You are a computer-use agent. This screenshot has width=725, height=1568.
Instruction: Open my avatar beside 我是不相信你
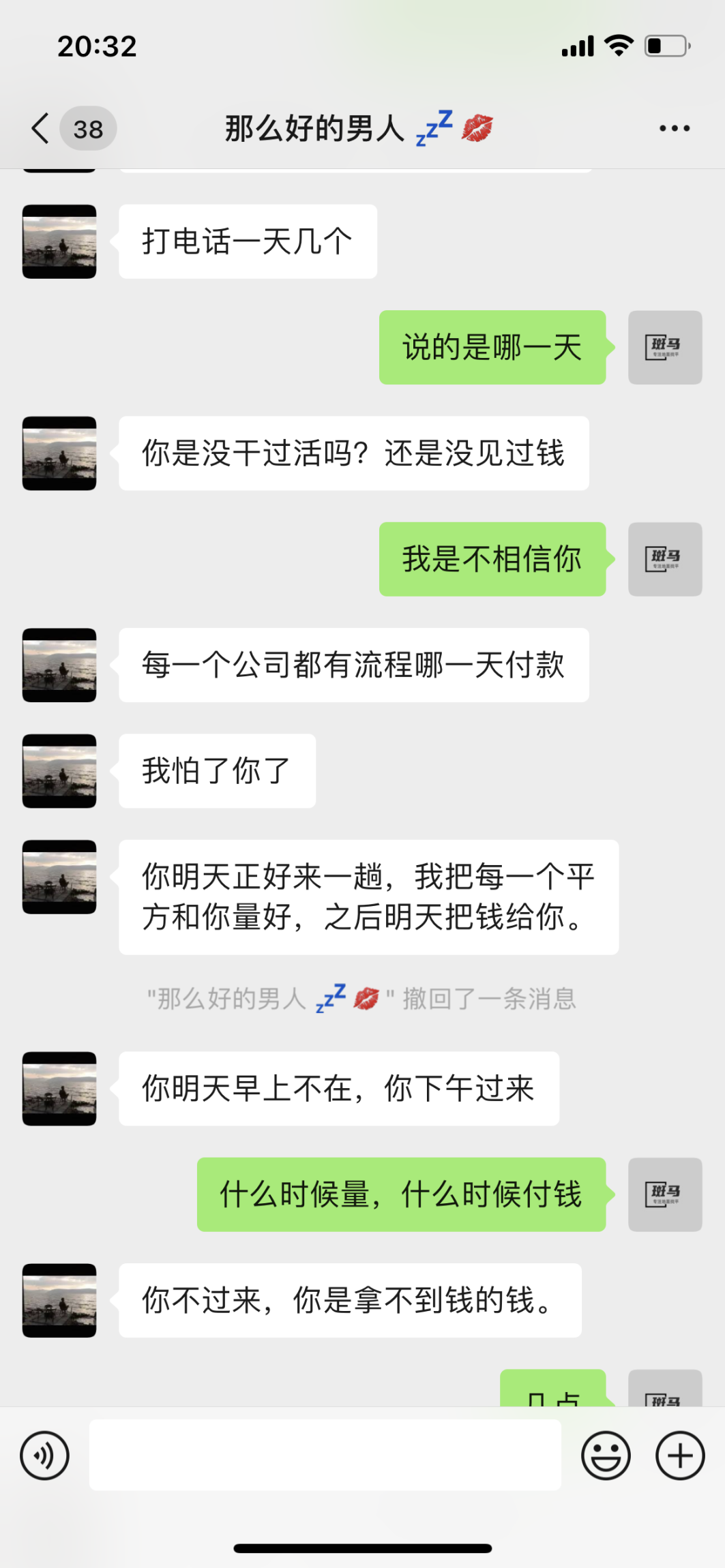(664, 559)
